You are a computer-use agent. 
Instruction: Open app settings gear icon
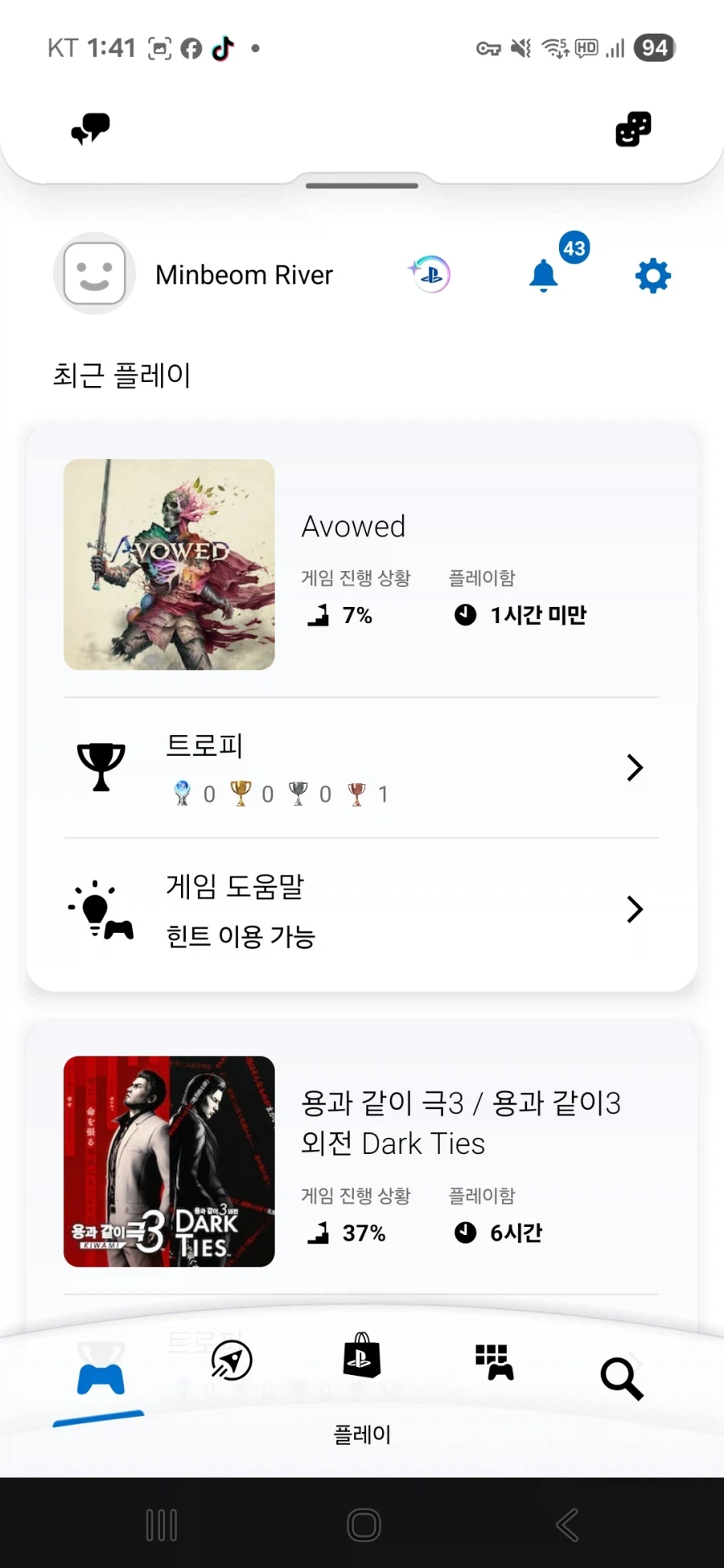coord(652,274)
